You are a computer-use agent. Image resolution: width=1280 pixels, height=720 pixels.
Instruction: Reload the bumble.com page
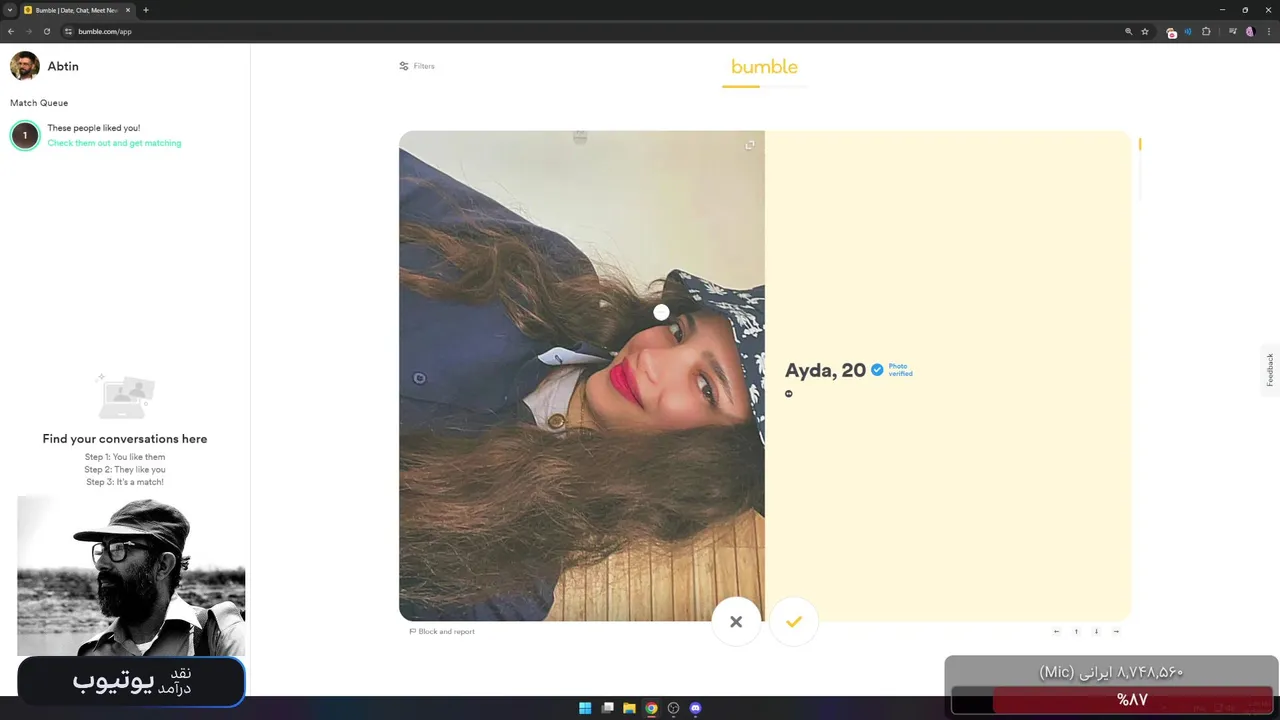click(46, 31)
